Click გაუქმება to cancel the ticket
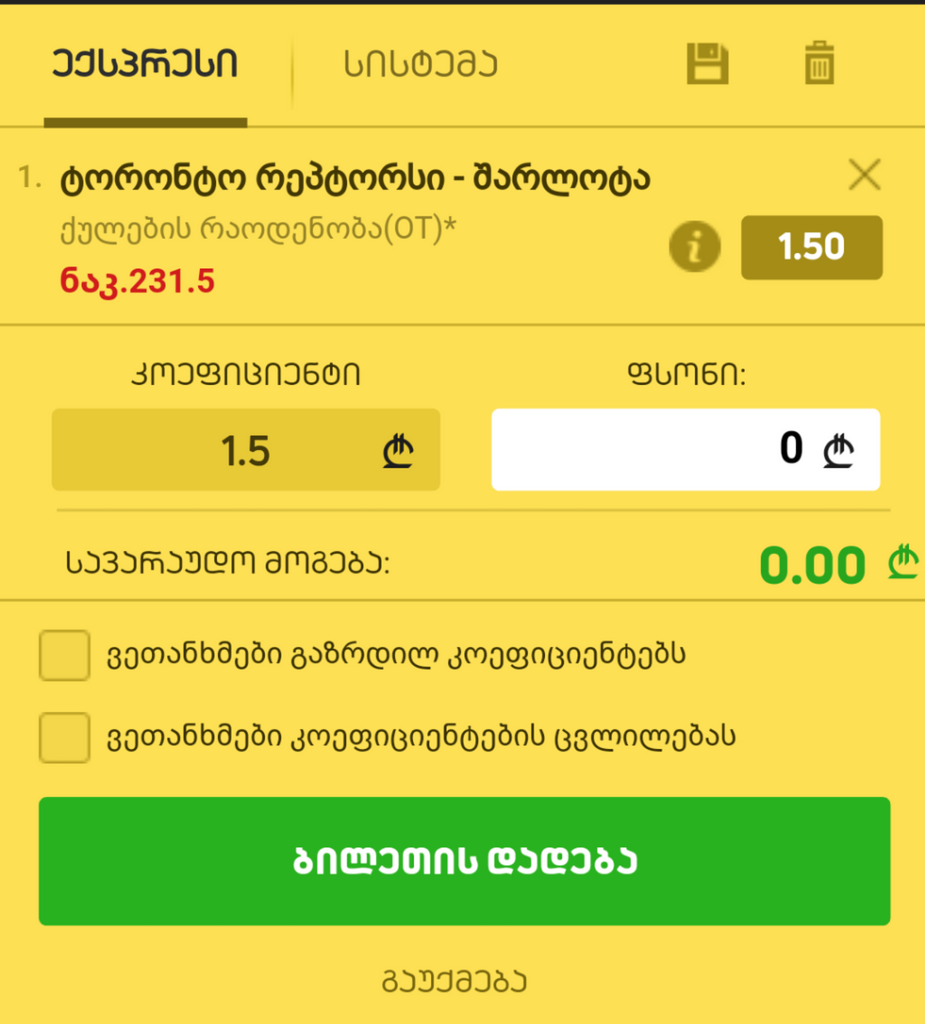The height and width of the screenshot is (1024, 925). (x=462, y=980)
